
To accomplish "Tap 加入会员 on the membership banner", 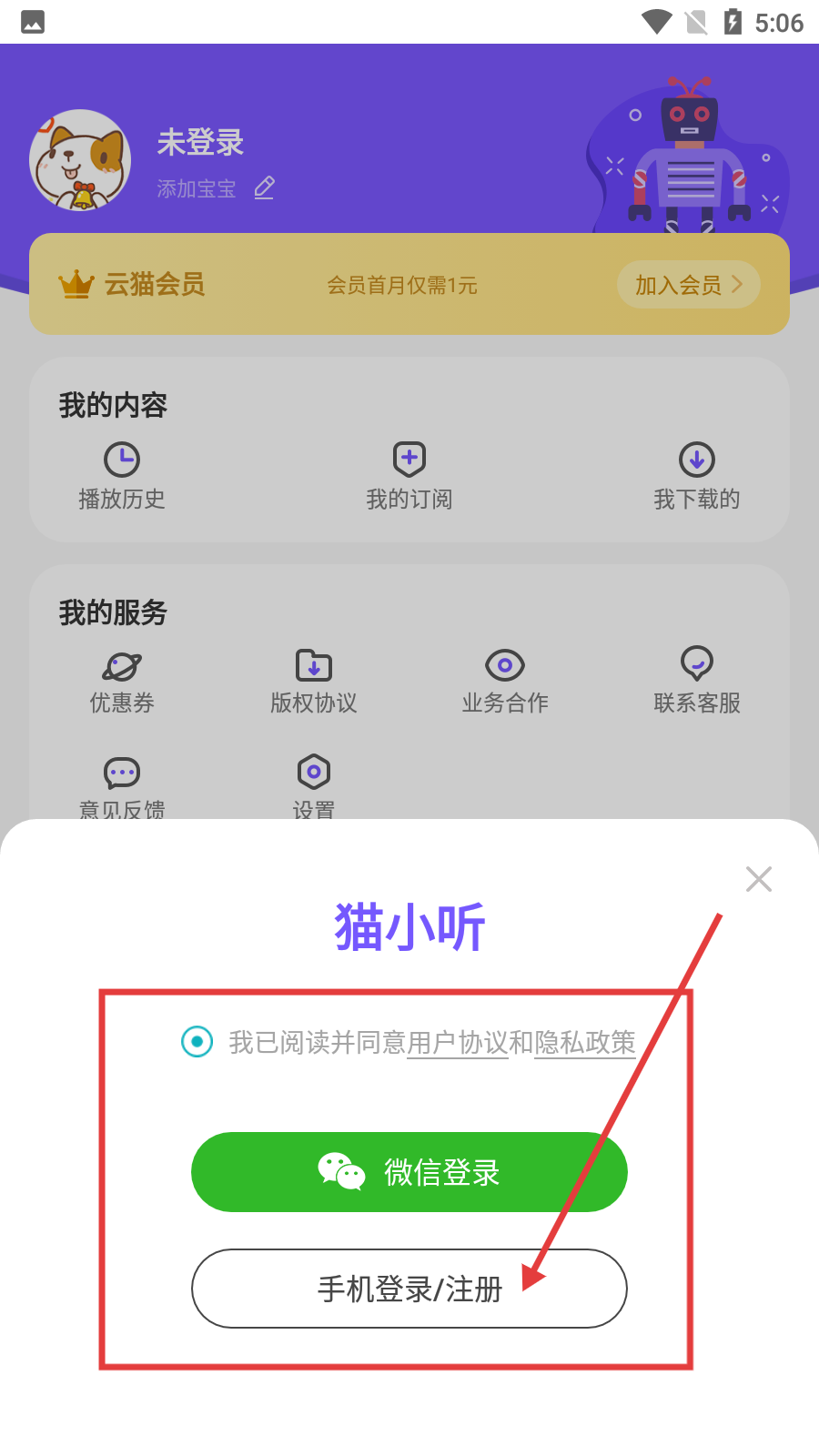I will point(688,285).
